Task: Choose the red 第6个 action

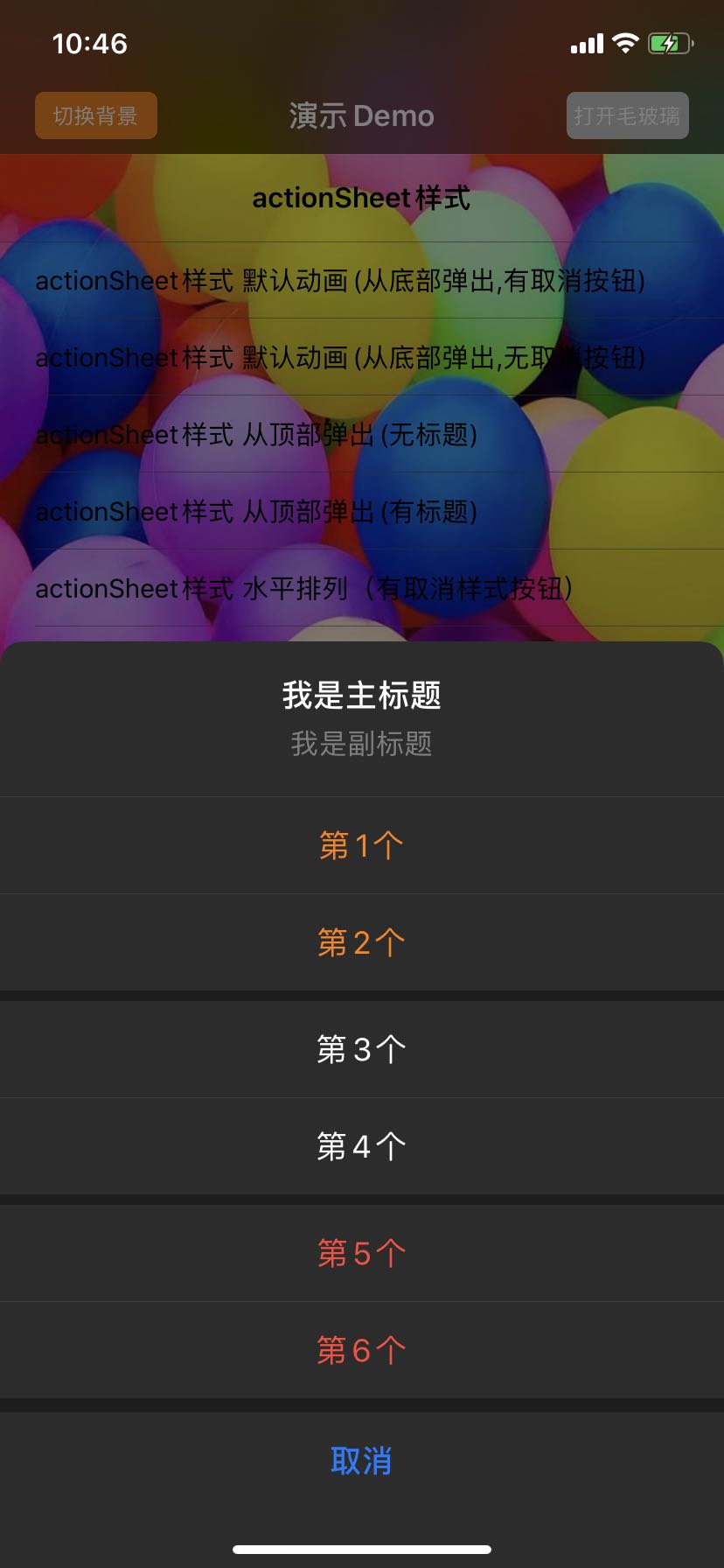Action: 362,1350
